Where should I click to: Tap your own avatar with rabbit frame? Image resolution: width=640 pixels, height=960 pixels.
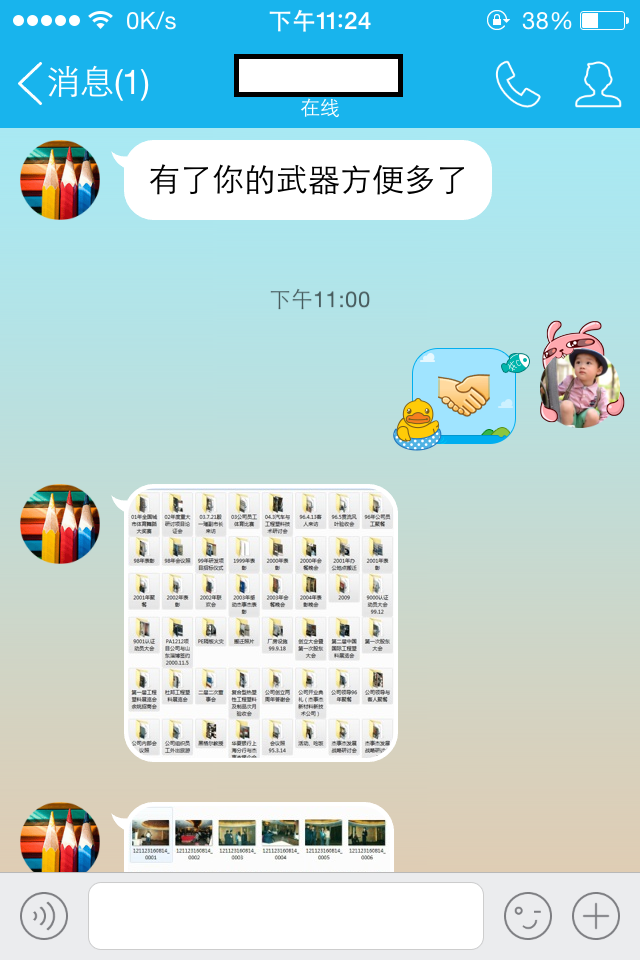[581, 381]
